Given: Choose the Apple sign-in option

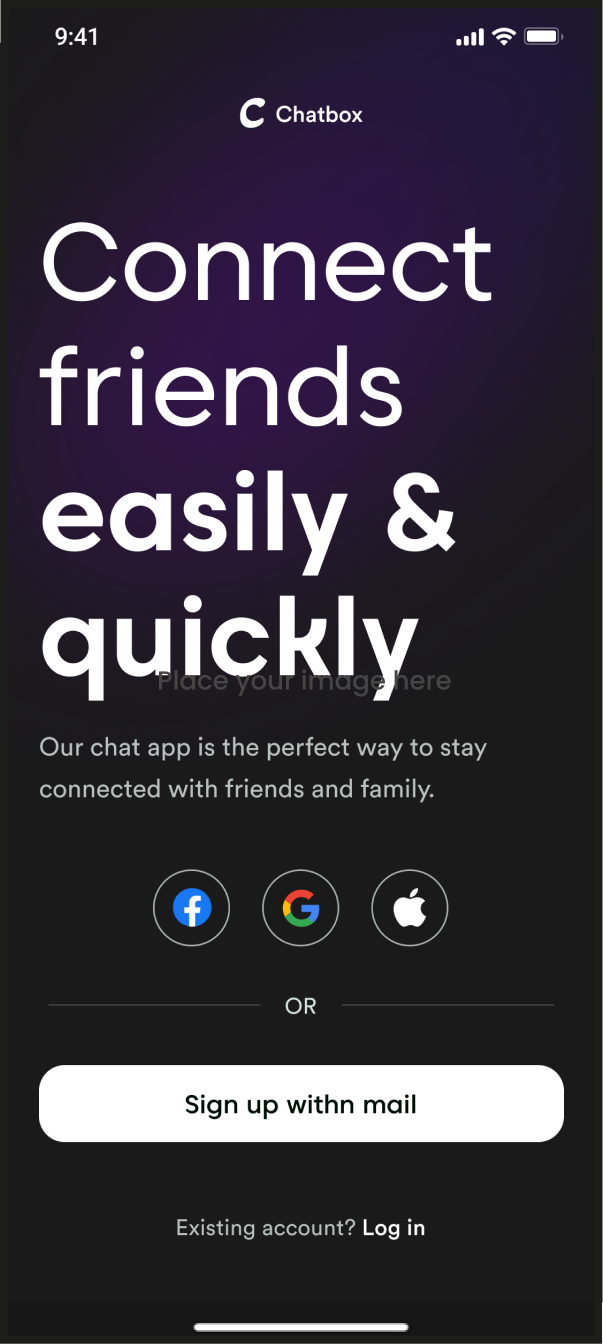Looking at the screenshot, I should 409,908.
